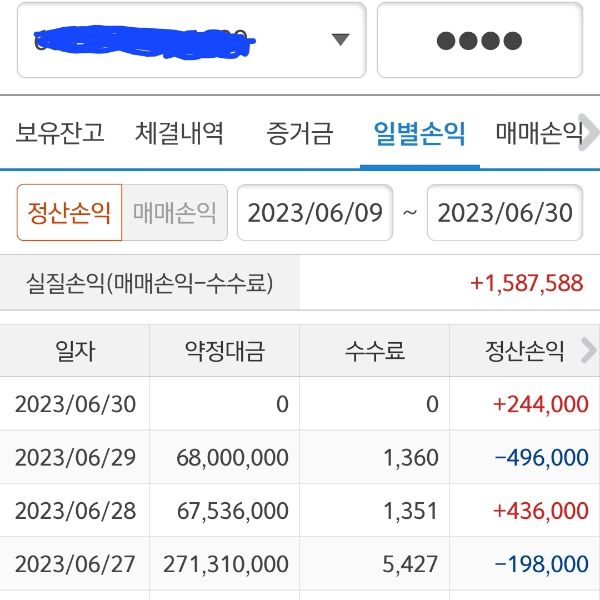
Task: Switch to the 보유잔고 tab
Action: [x=60, y=133]
